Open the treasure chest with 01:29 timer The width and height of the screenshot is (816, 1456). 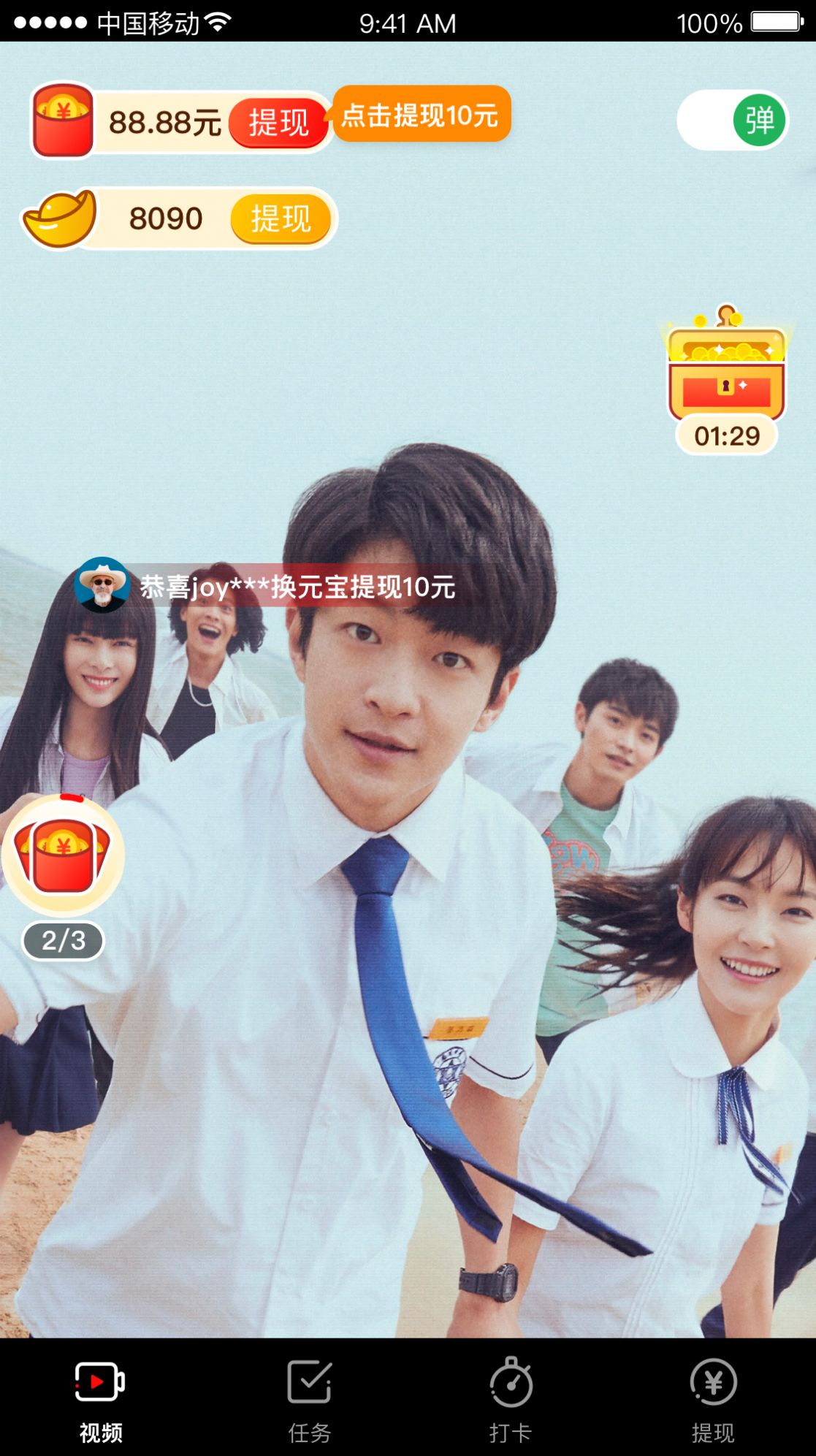[727, 380]
